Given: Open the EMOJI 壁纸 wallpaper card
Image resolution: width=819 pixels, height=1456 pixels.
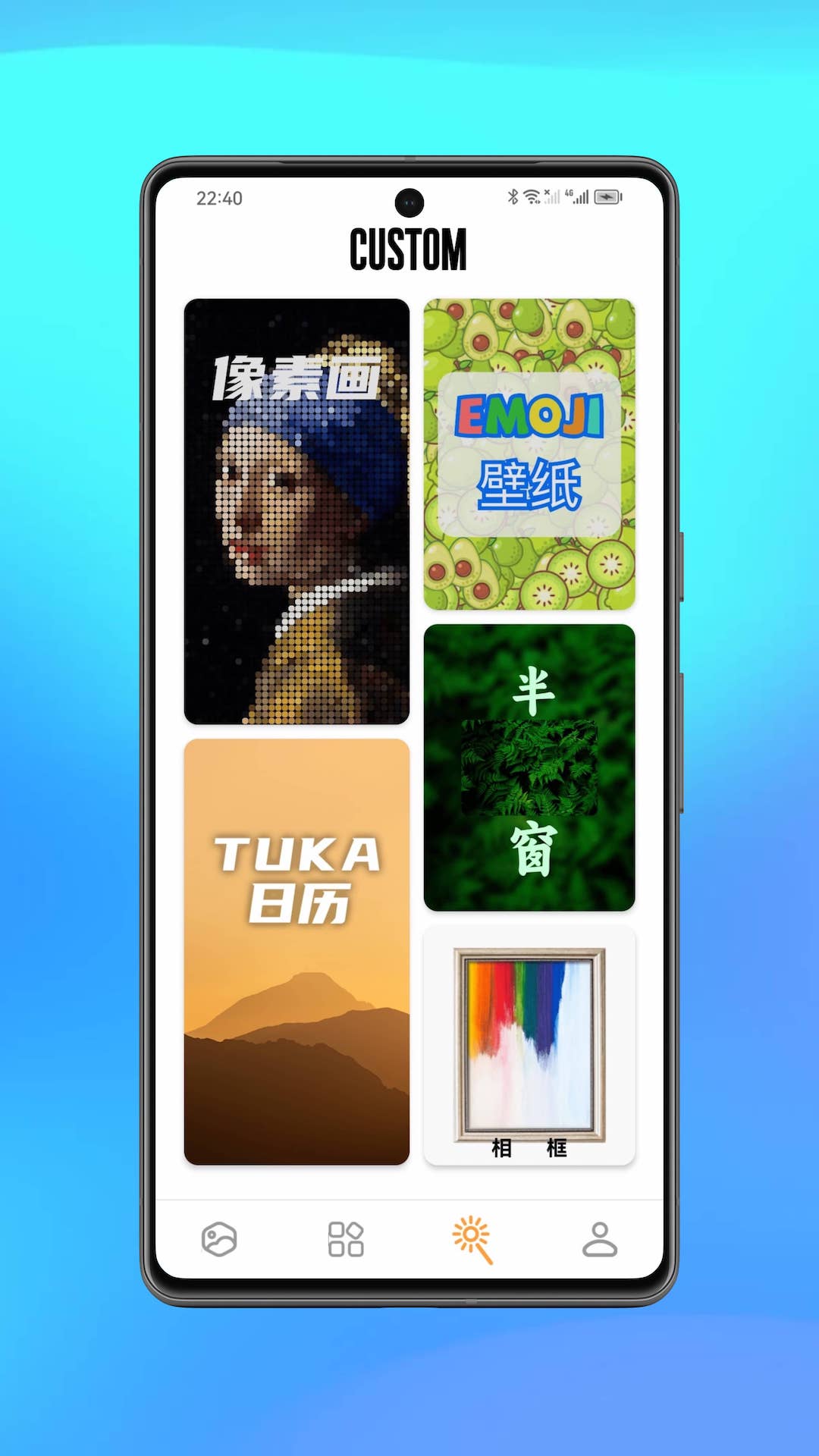Looking at the screenshot, I should pos(529,451).
